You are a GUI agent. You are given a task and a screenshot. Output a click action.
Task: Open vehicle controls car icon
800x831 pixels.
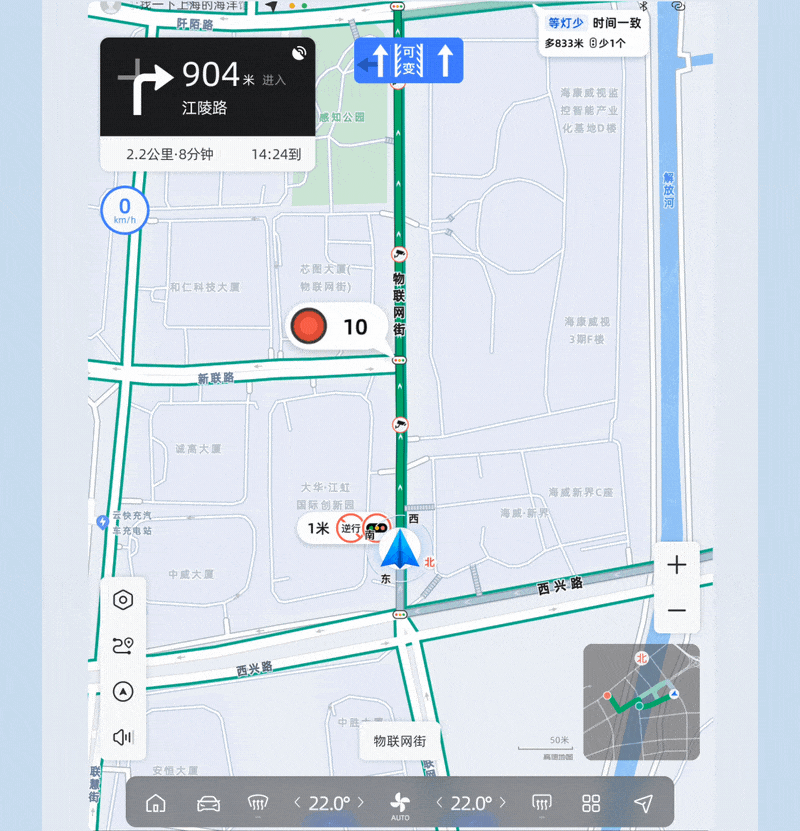(208, 803)
